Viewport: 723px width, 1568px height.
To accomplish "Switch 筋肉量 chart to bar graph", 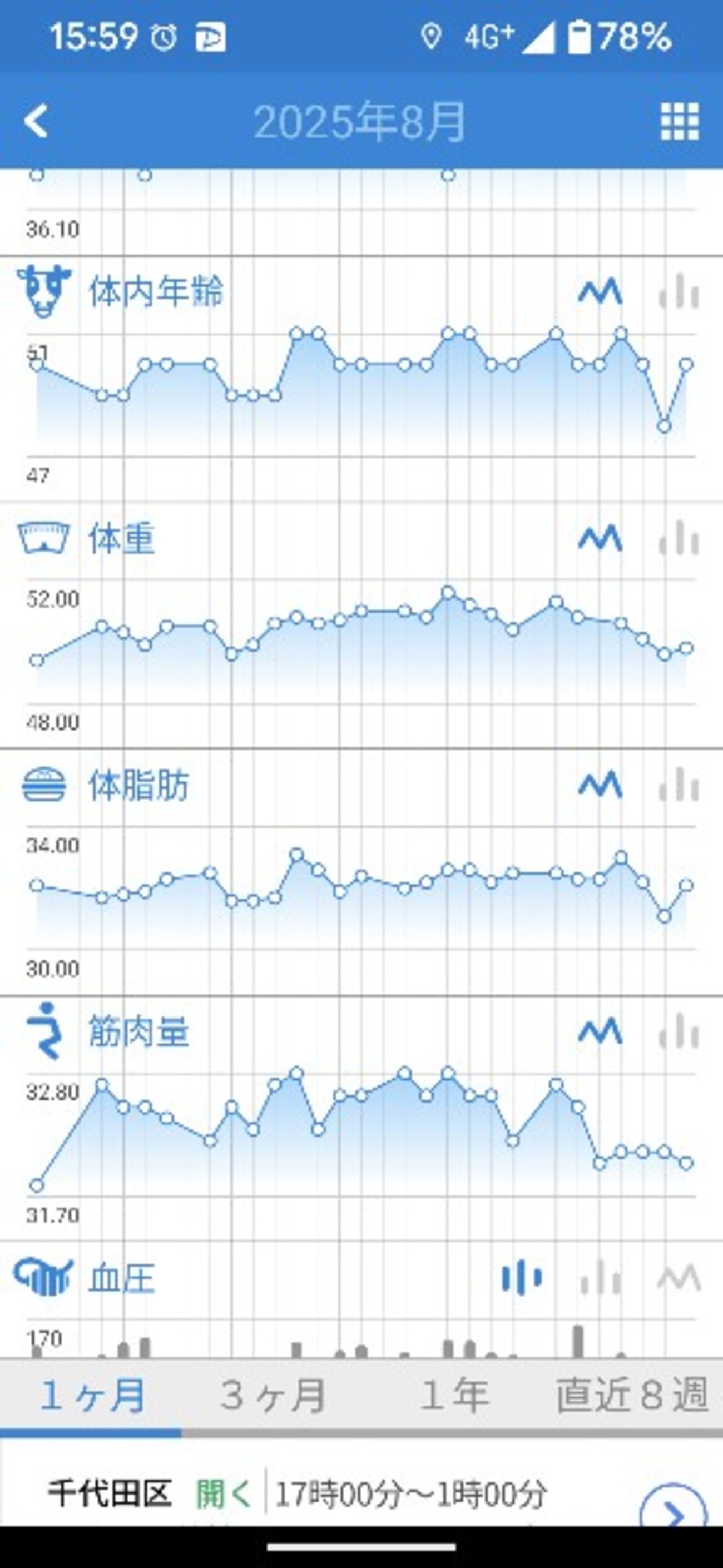I will point(679,1032).
